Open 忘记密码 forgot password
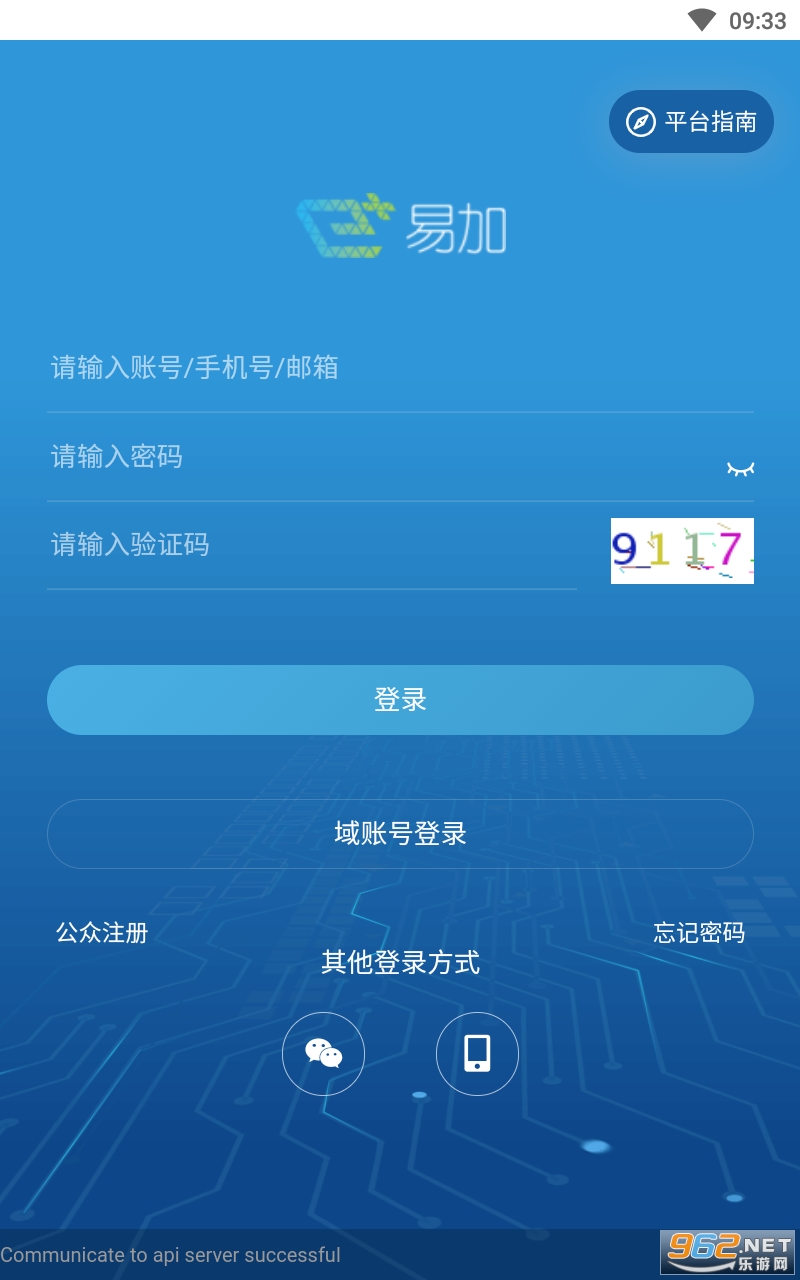Image resolution: width=800 pixels, height=1280 pixels. pyautogui.click(x=698, y=933)
